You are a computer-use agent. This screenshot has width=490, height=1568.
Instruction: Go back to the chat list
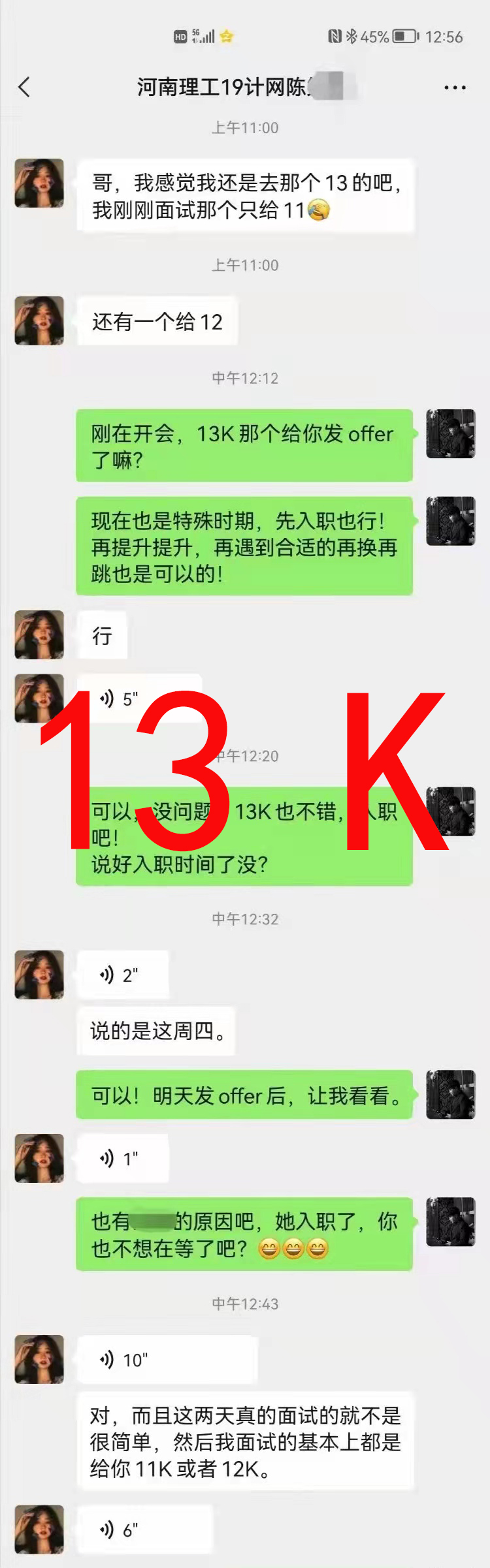(x=25, y=87)
